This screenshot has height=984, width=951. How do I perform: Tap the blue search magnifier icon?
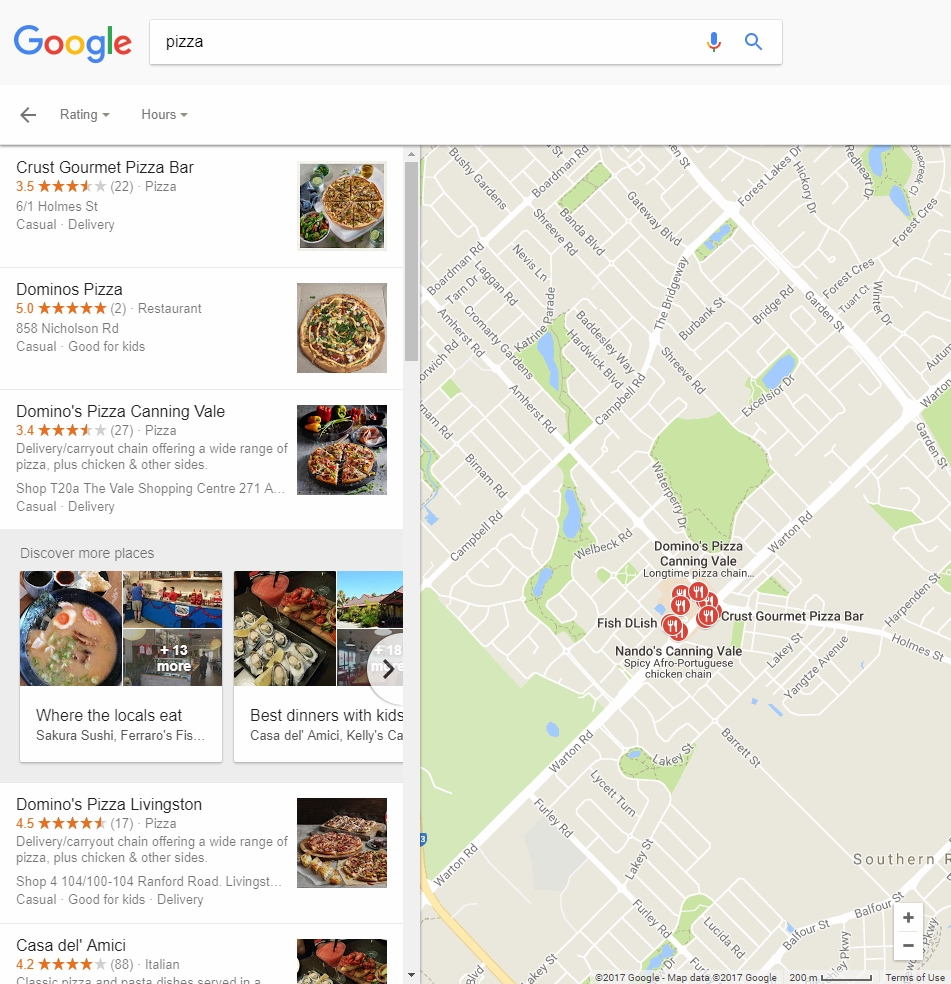tap(754, 42)
